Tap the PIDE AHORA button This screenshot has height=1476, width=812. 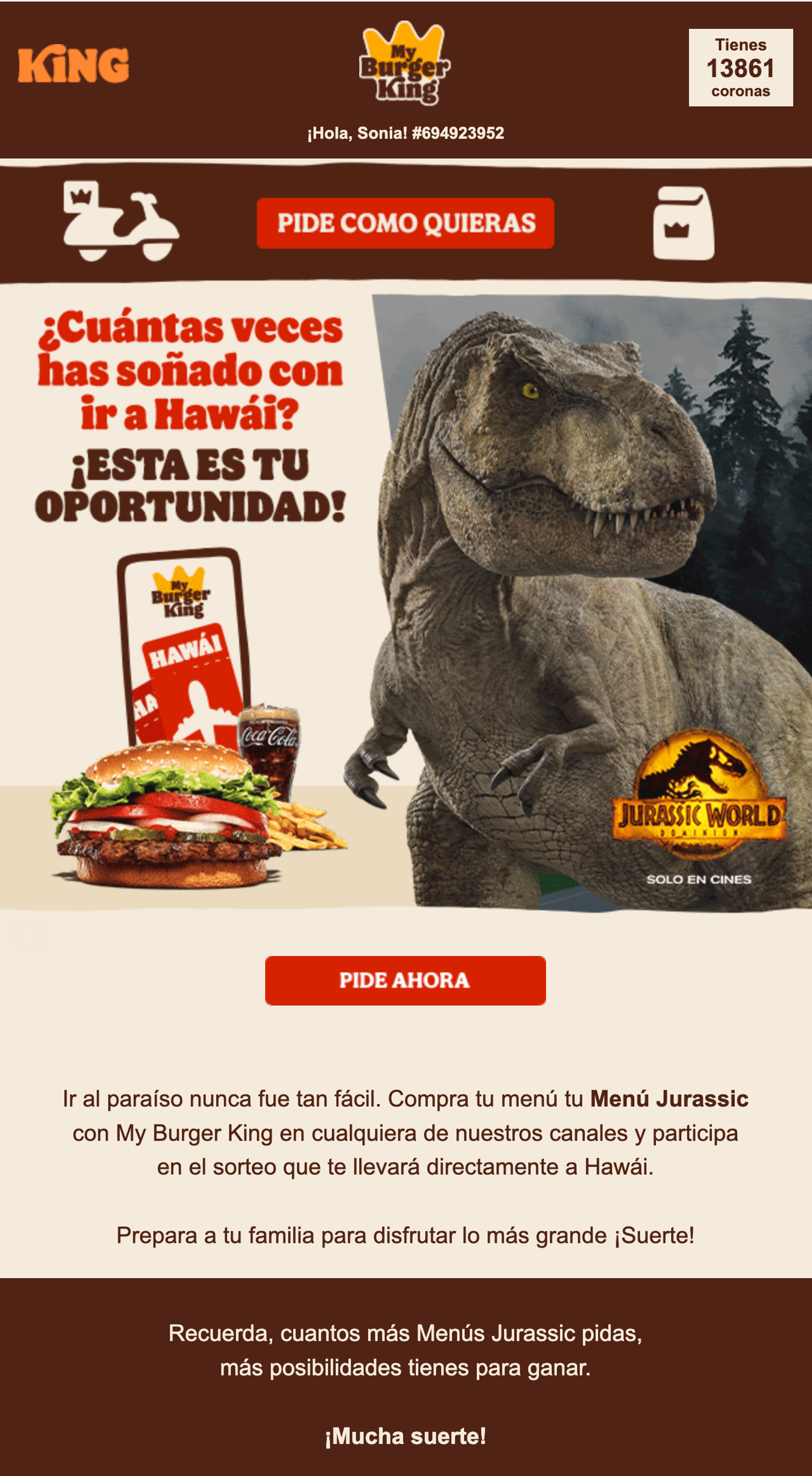click(x=405, y=980)
